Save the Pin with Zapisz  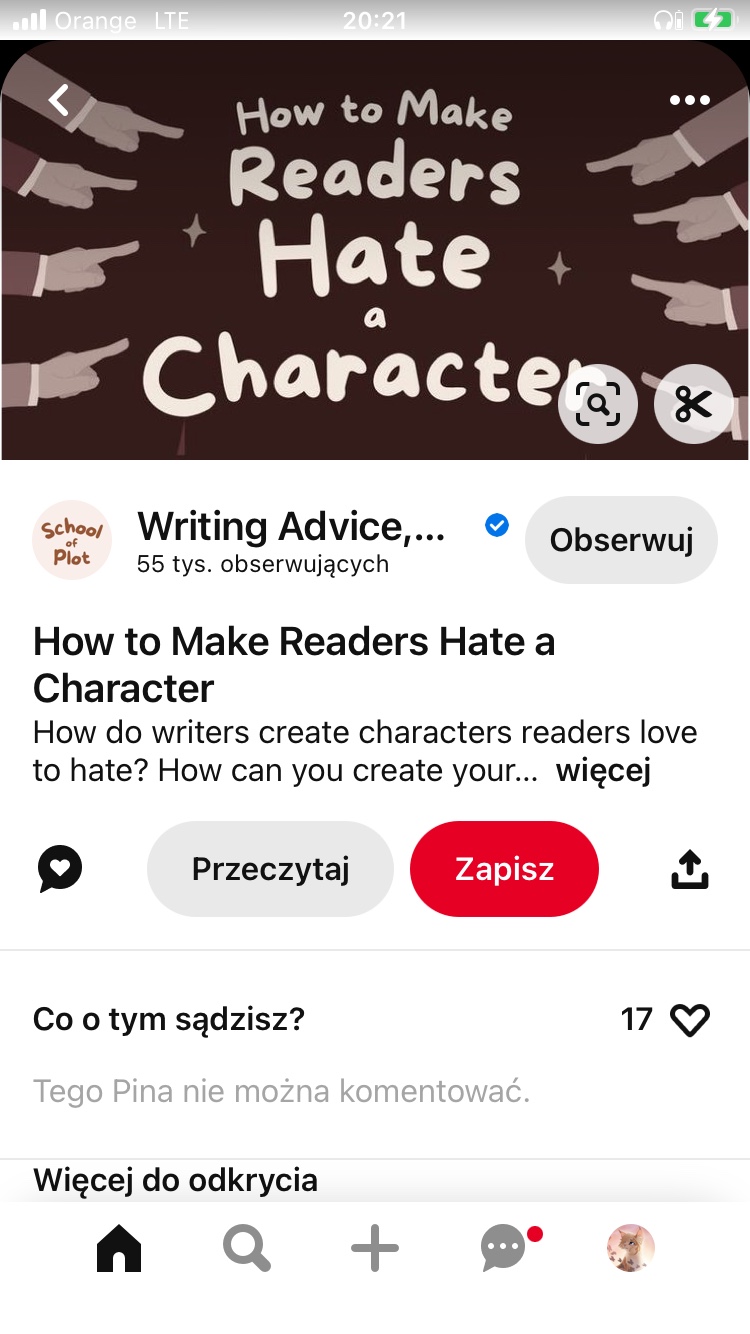(x=504, y=869)
